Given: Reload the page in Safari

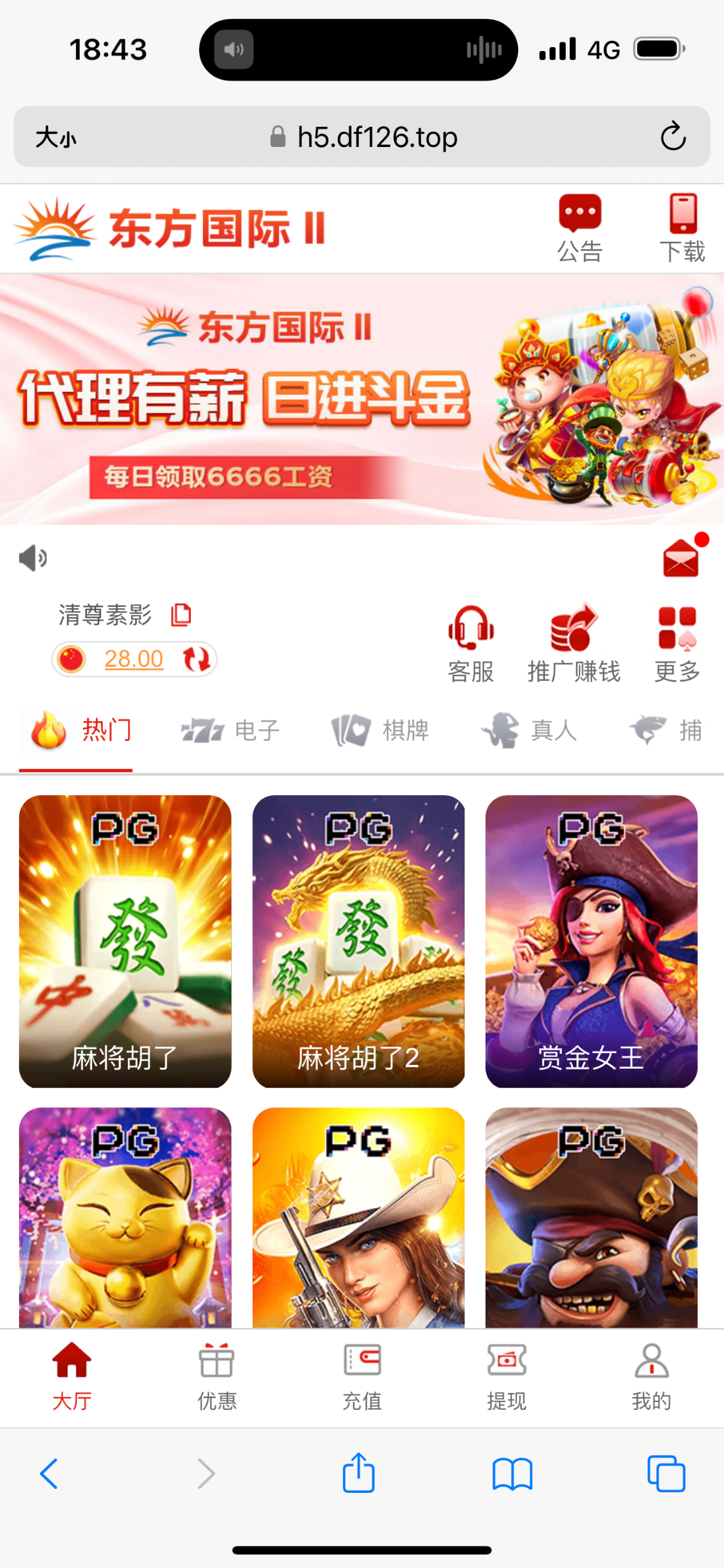Looking at the screenshot, I should (673, 137).
